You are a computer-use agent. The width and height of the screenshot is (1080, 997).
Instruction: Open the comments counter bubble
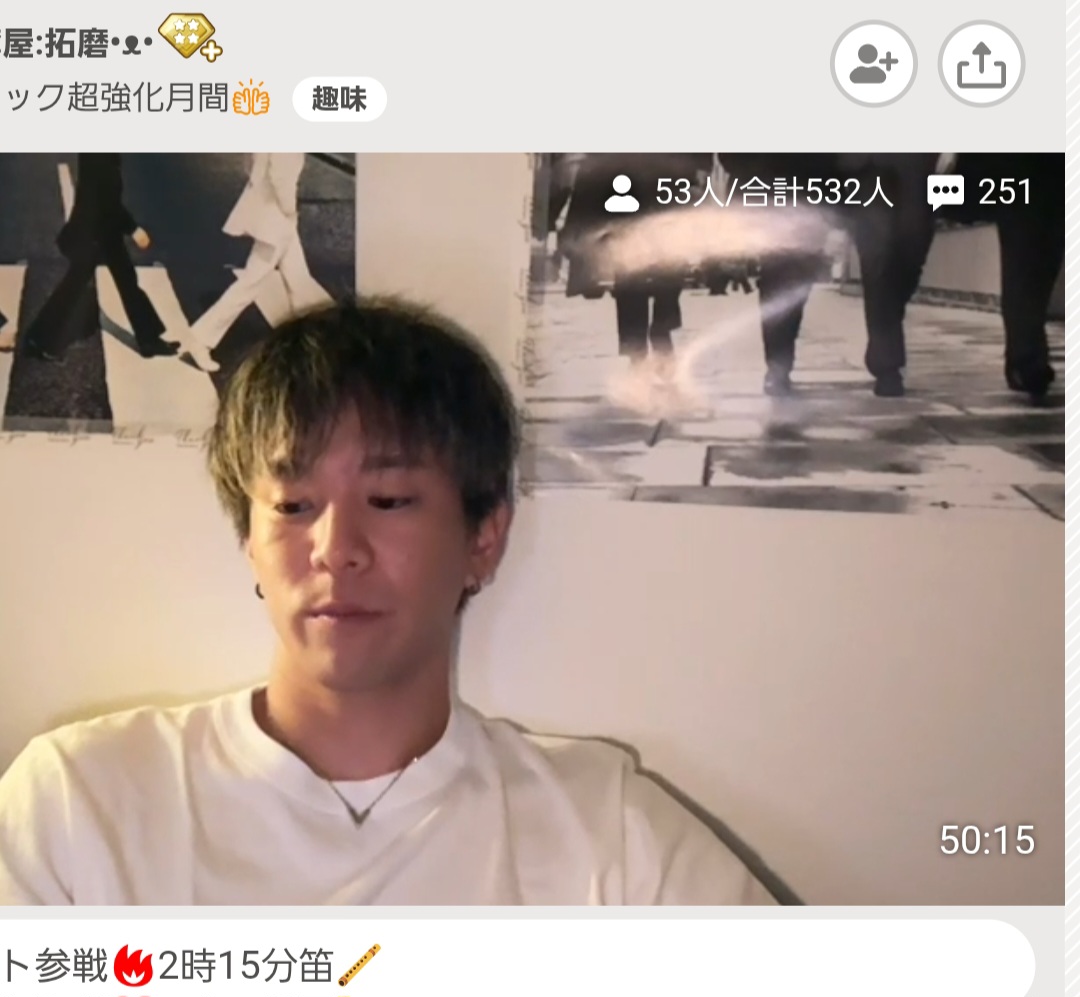979,192
